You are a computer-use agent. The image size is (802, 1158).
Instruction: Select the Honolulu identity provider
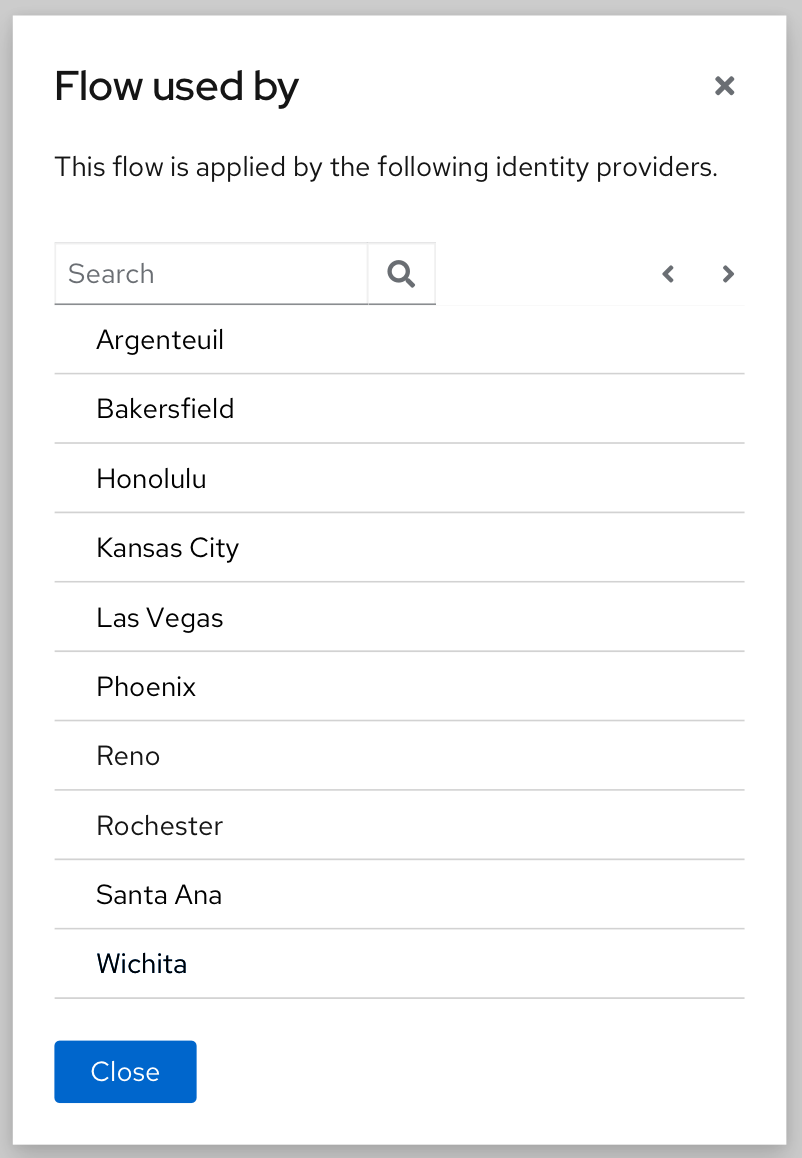(151, 478)
